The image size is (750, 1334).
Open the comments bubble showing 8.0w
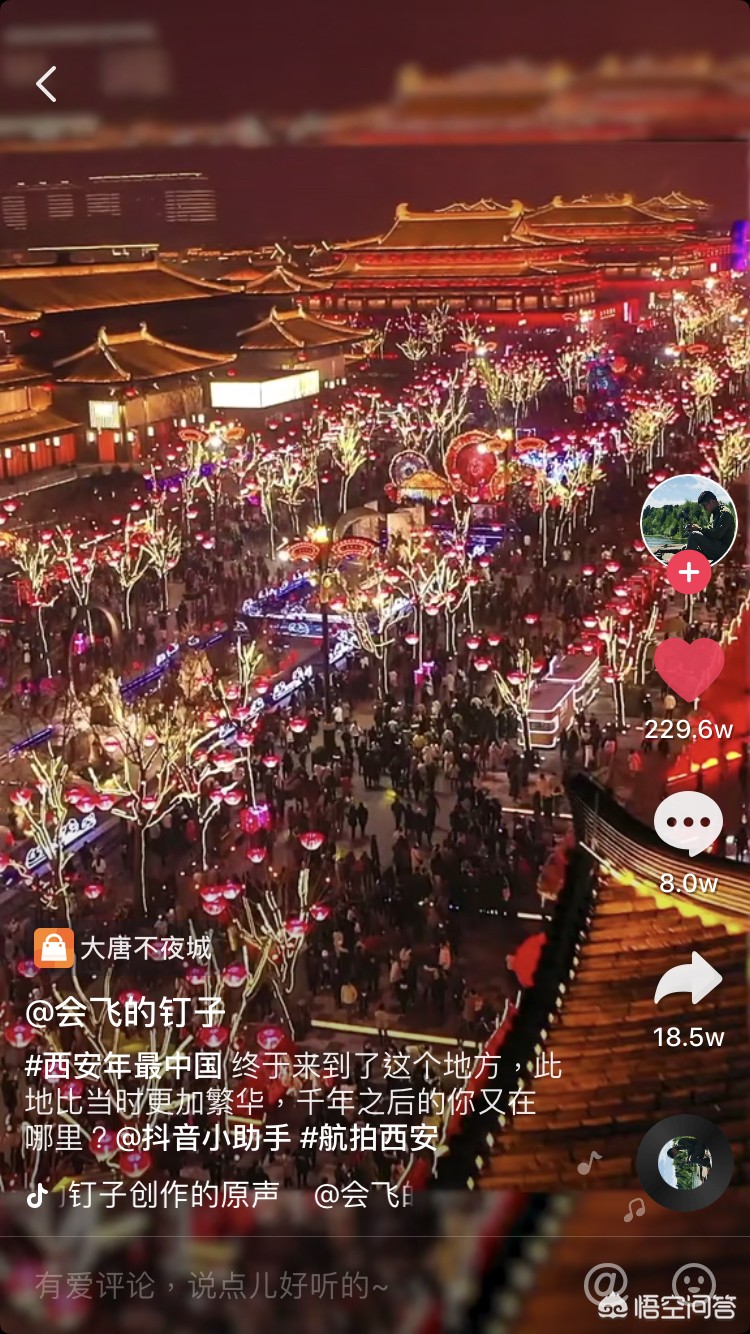click(689, 823)
